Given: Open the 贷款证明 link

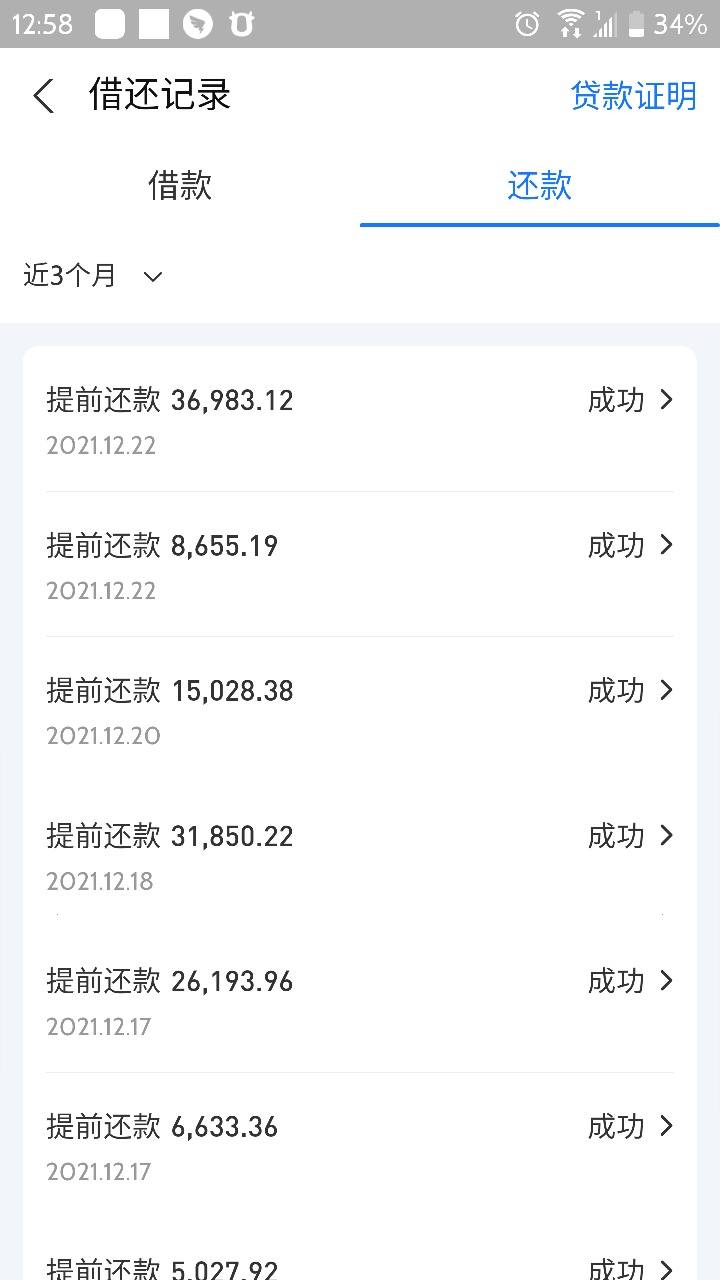Looking at the screenshot, I should [634, 96].
